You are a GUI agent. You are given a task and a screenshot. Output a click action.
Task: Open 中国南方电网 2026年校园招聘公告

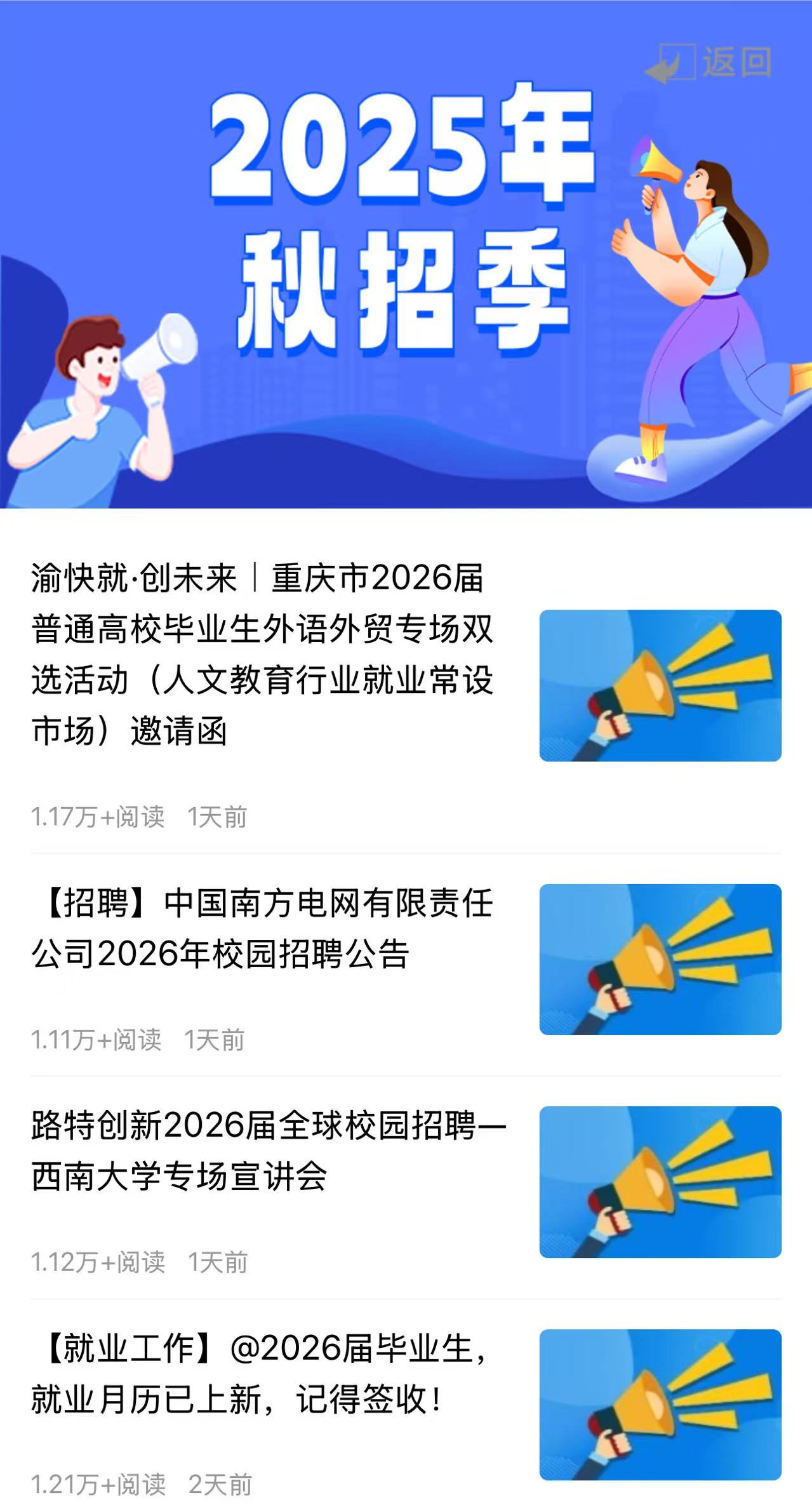coord(262,928)
